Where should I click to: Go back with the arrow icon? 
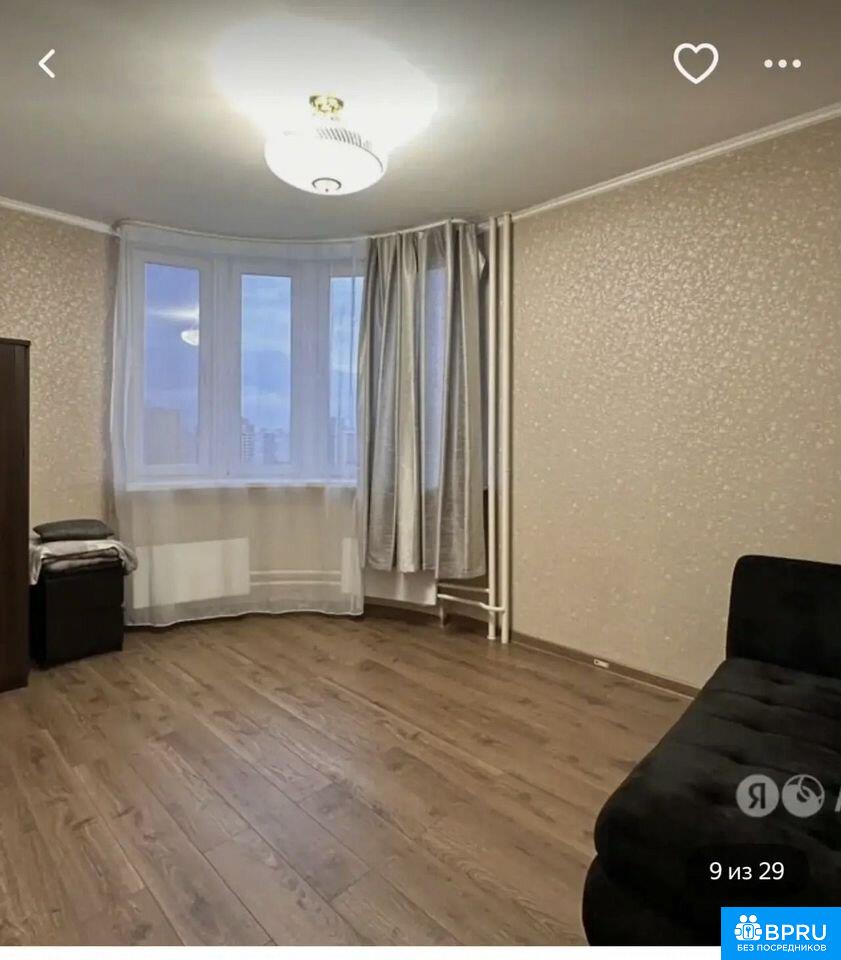pyautogui.click(x=47, y=64)
